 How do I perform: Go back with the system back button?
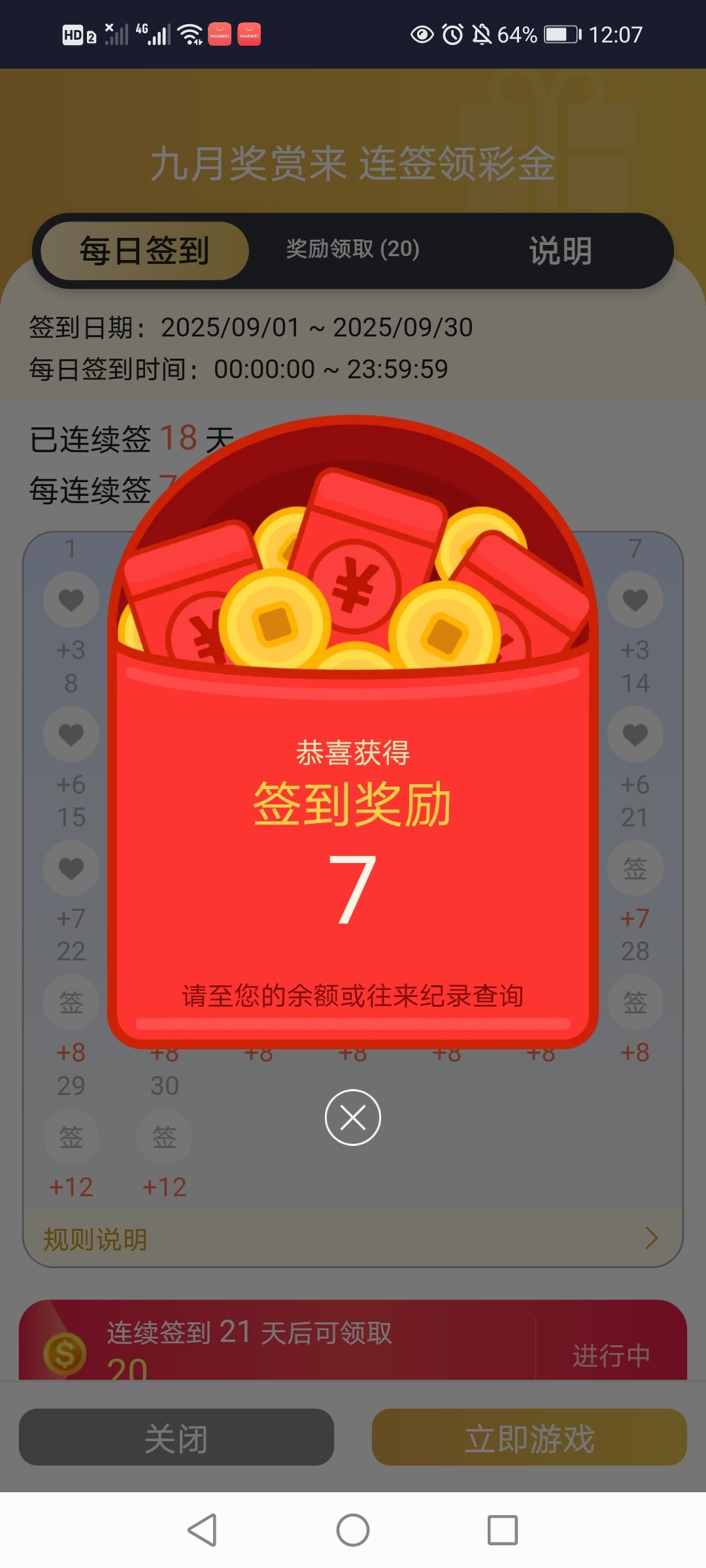coord(202,1530)
